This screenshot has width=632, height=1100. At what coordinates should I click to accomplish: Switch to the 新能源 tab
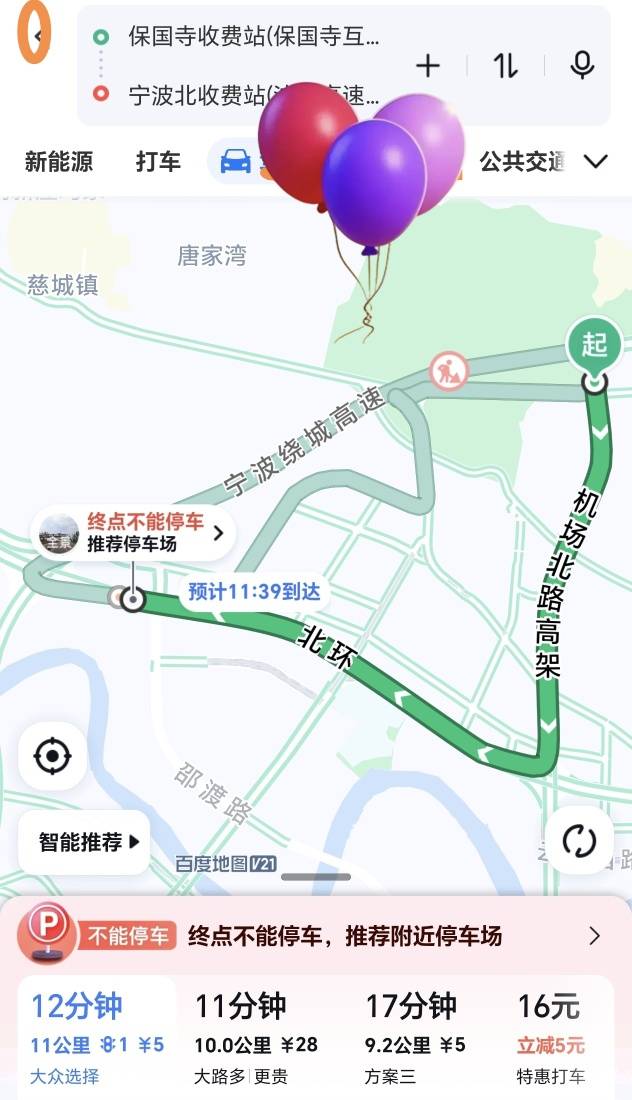59,161
